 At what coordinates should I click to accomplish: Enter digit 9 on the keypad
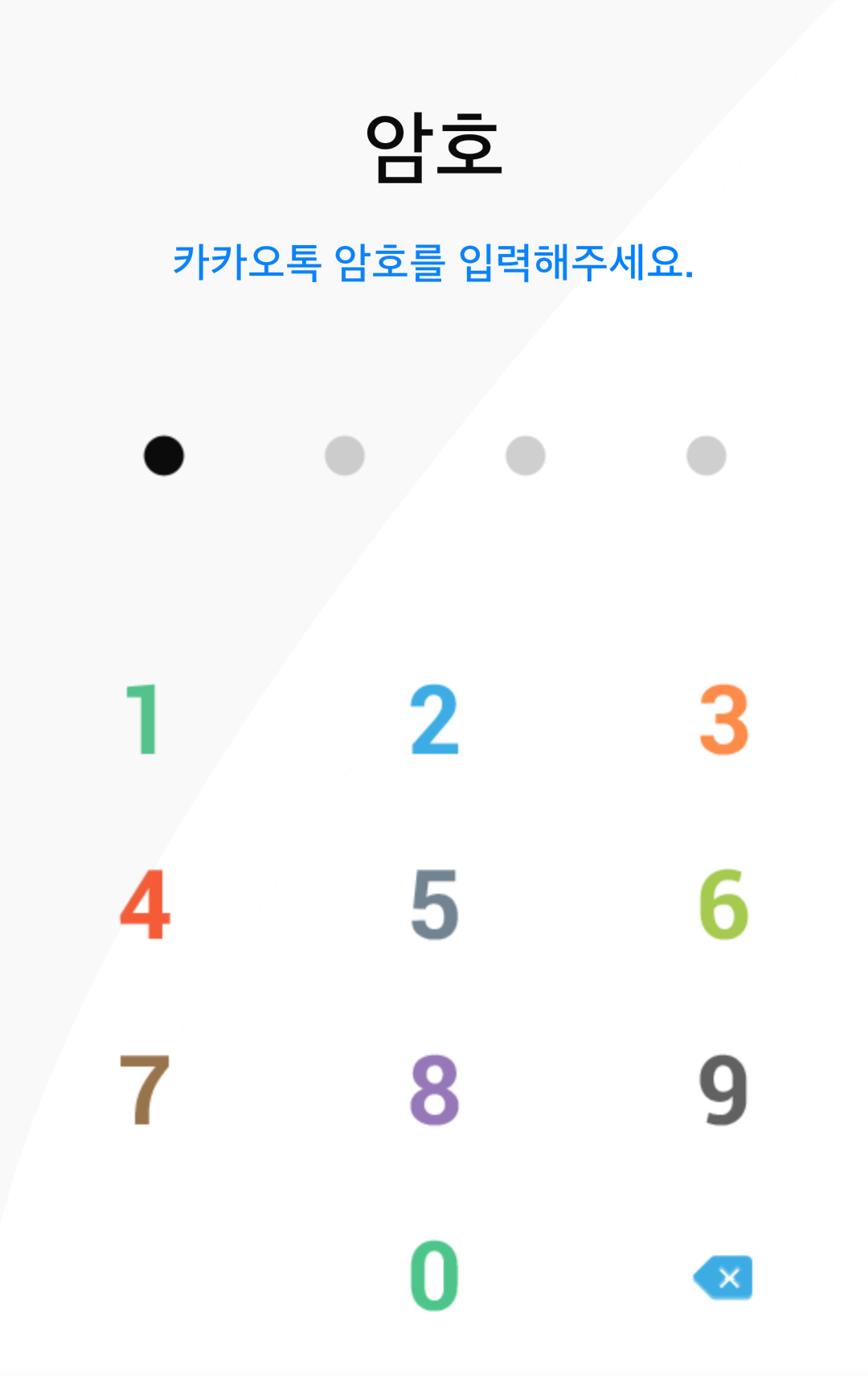[723, 1090]
